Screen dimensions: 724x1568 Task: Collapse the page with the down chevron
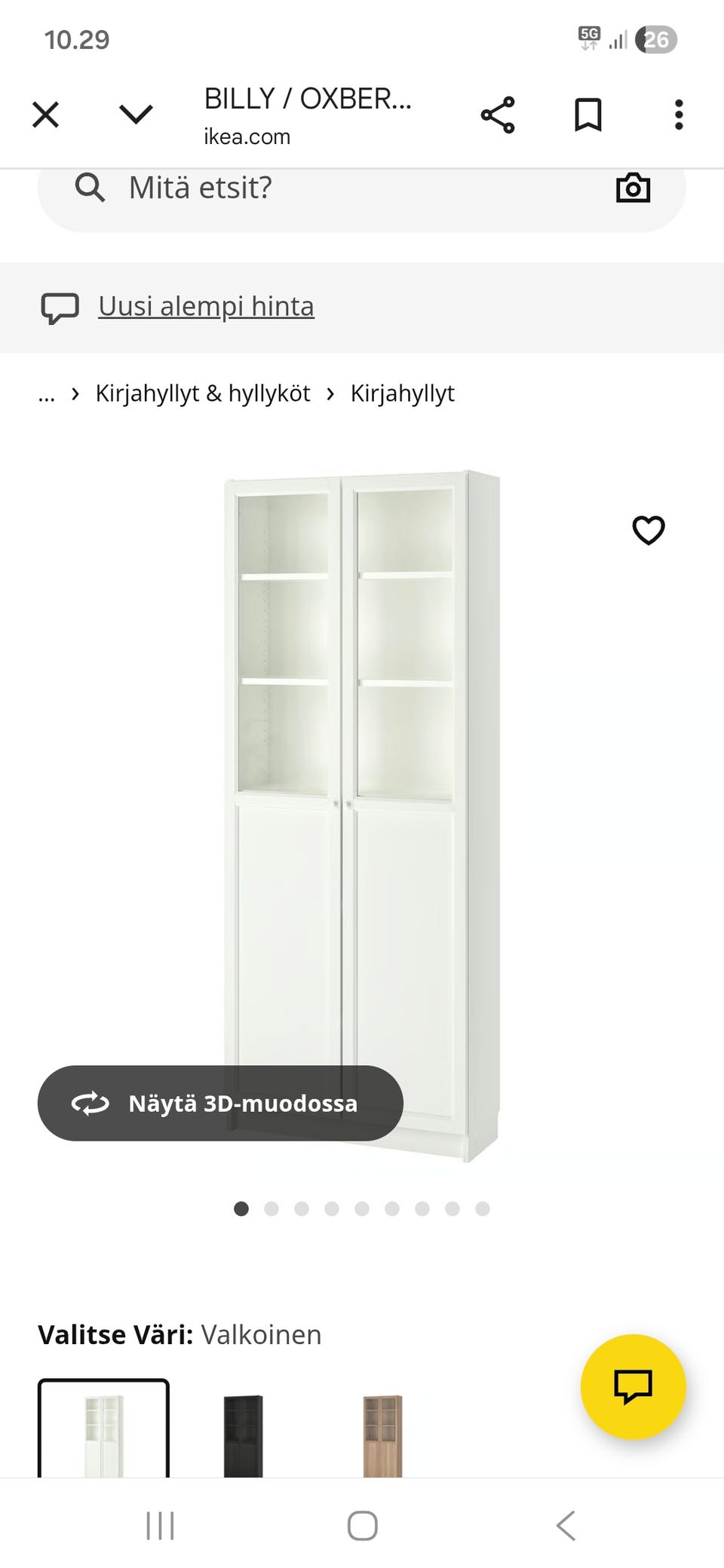[136, 115]
